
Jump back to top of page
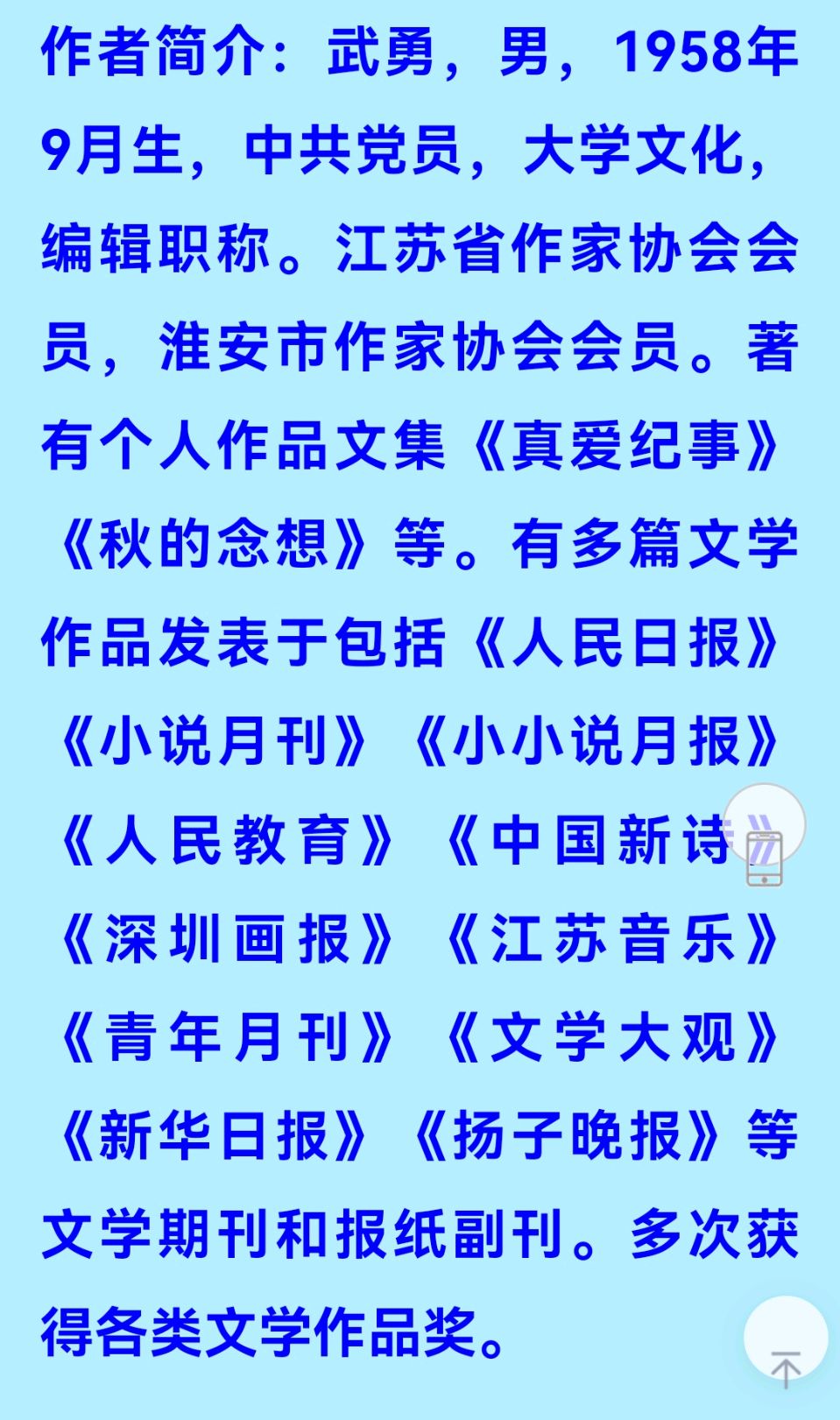point(786,1340)
